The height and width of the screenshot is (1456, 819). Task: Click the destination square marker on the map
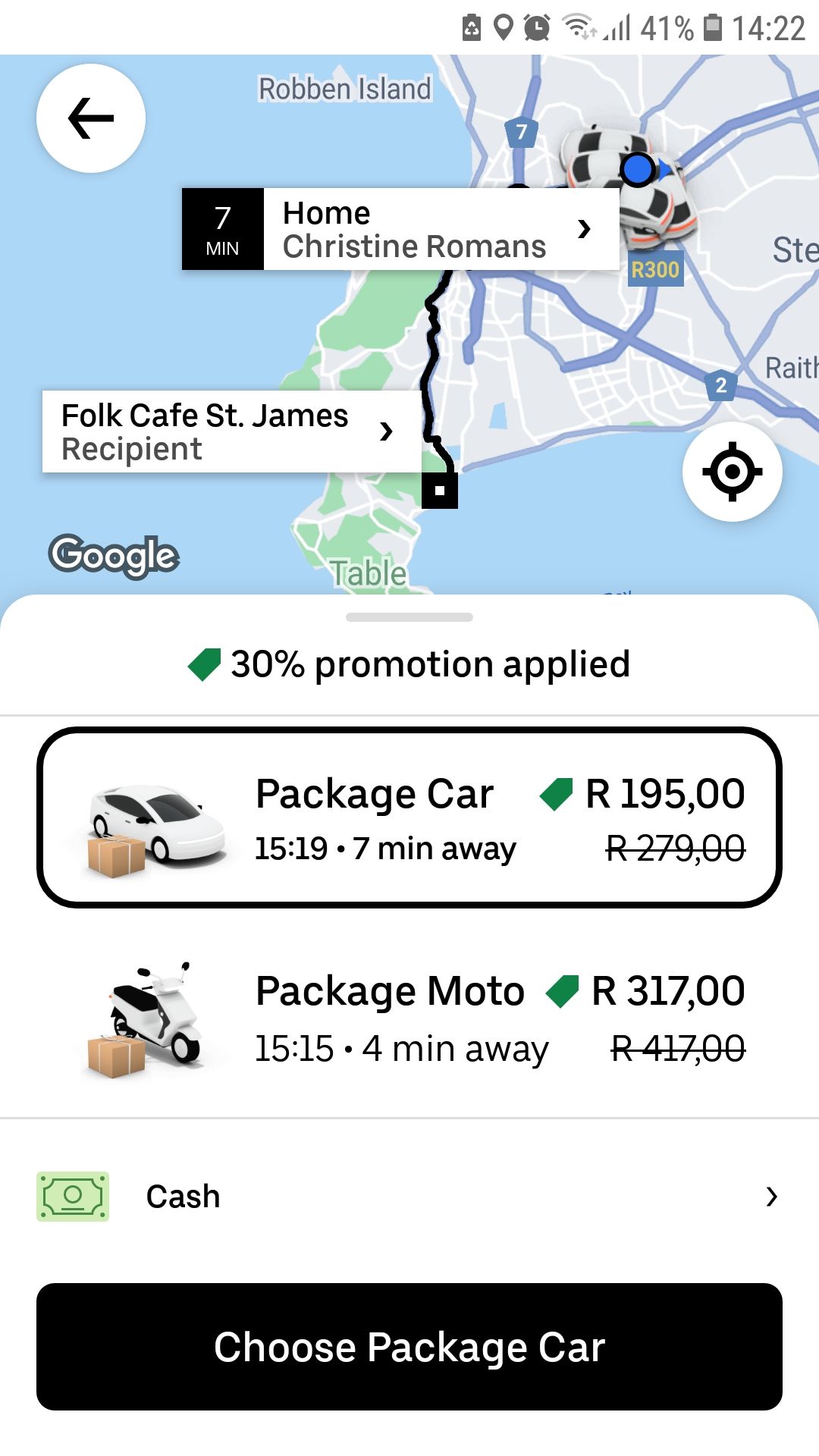coord(441,491)
